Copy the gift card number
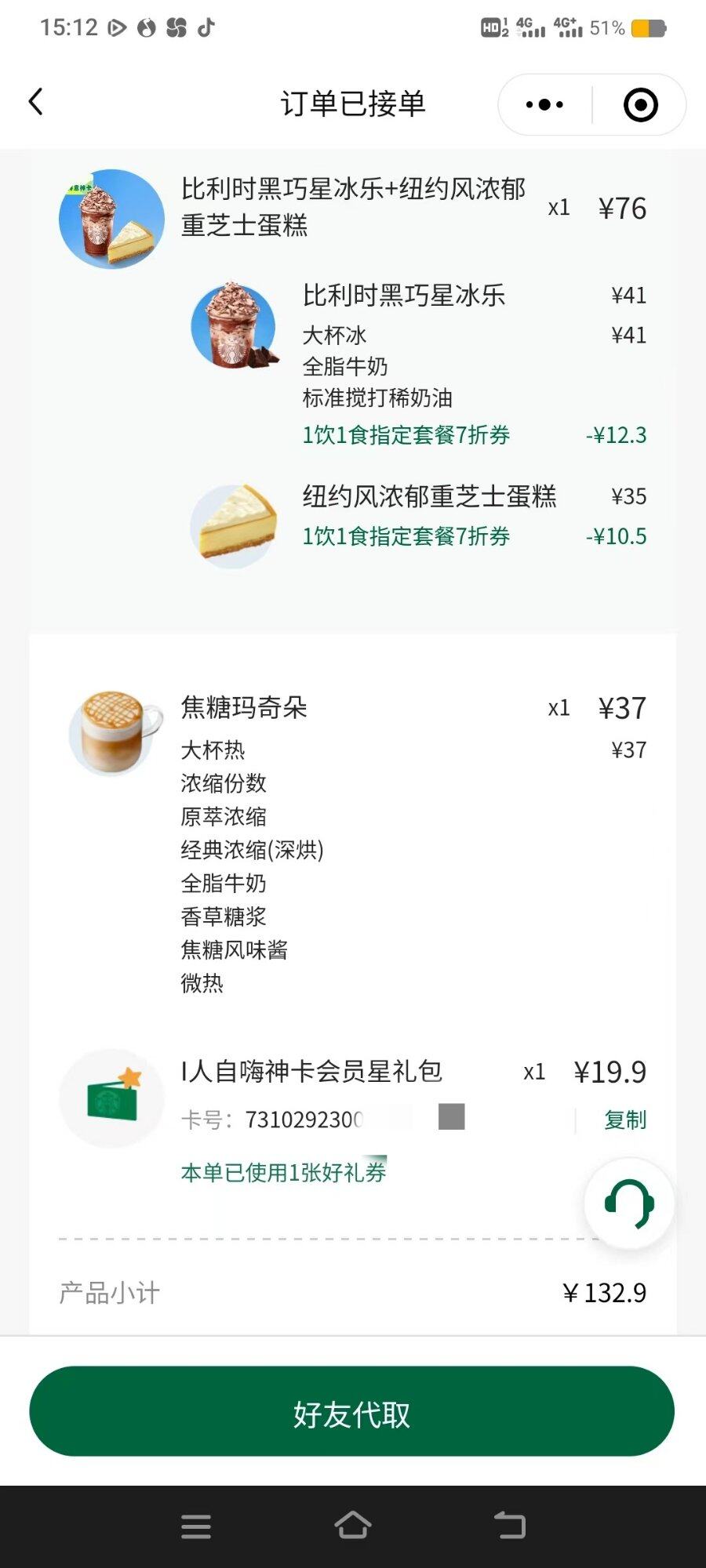Viewport: 706px width, 1568px height. (624, 1120)
